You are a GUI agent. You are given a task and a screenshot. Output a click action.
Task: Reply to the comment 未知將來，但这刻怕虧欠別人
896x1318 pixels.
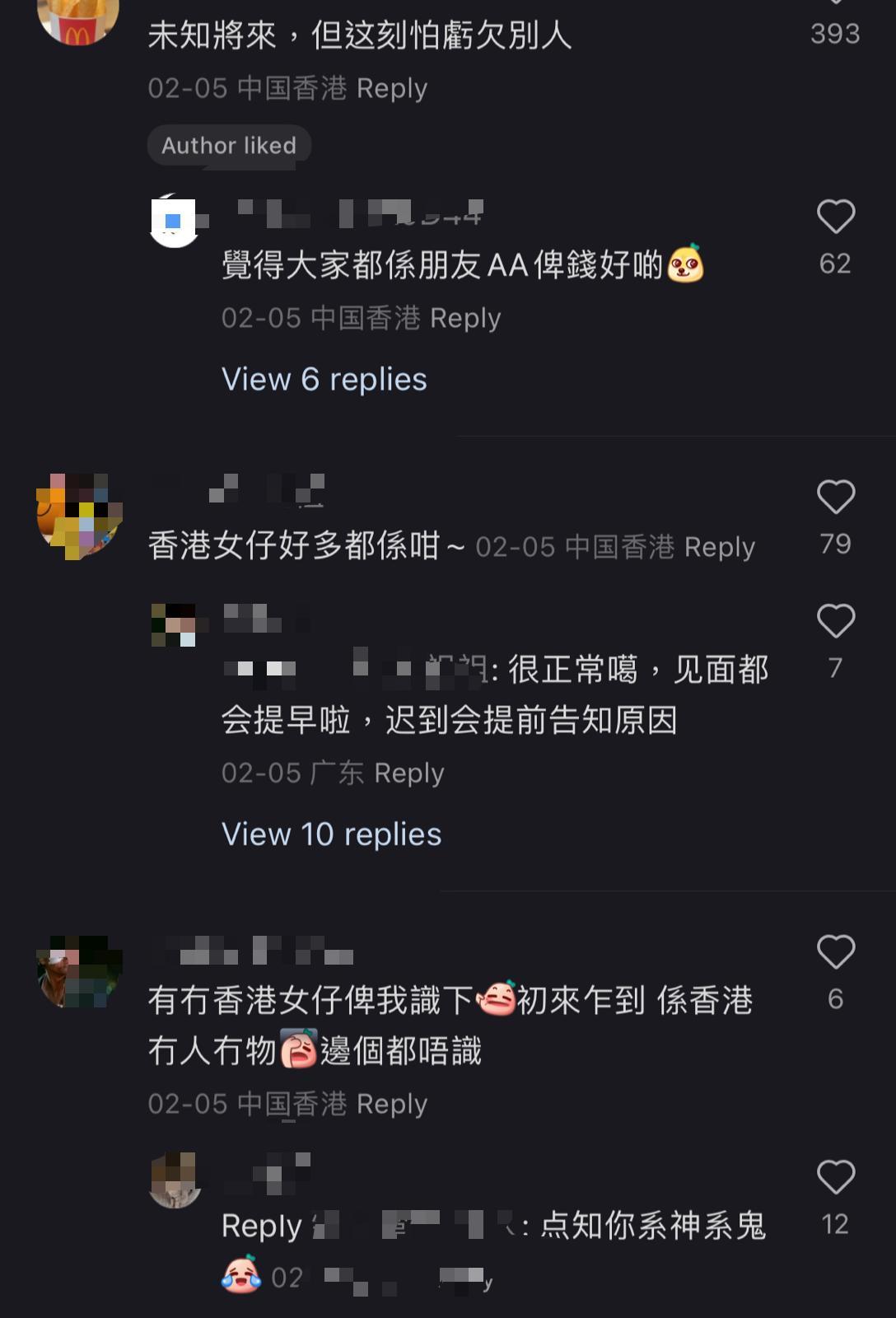(x=392, y=88)
